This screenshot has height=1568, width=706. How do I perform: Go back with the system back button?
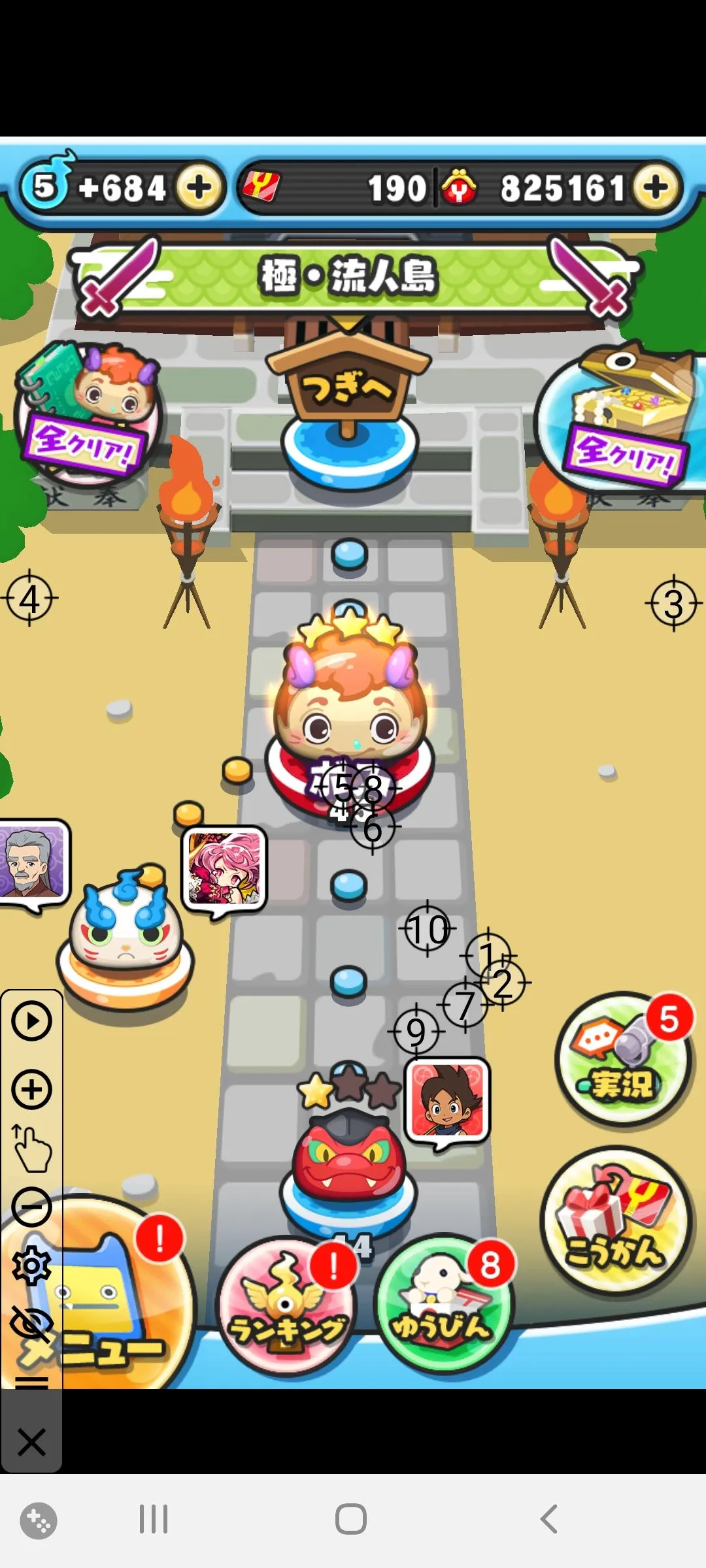tap(549, 1519)
